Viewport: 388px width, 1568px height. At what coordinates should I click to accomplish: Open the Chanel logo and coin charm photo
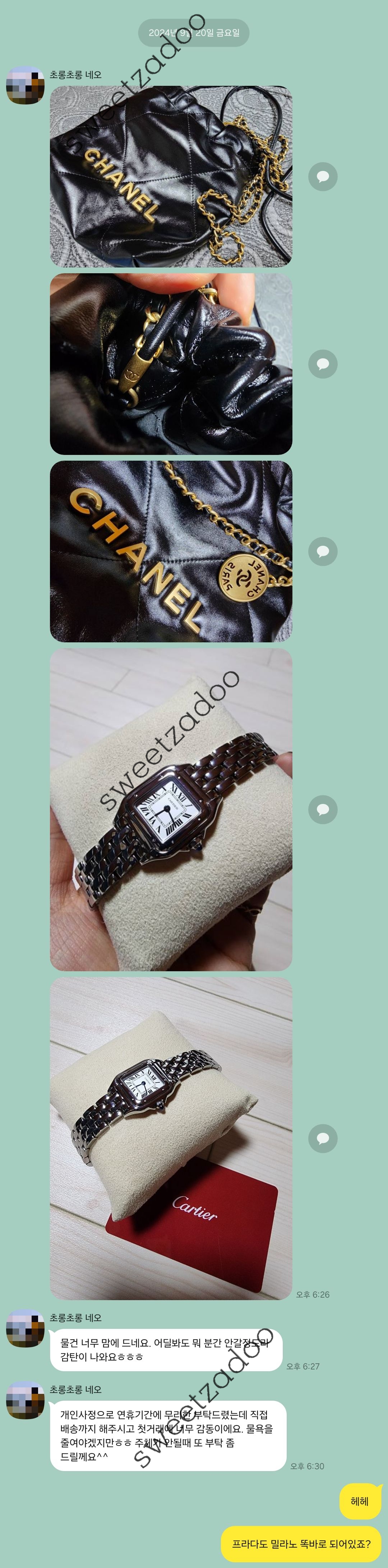tap(171, 552)
